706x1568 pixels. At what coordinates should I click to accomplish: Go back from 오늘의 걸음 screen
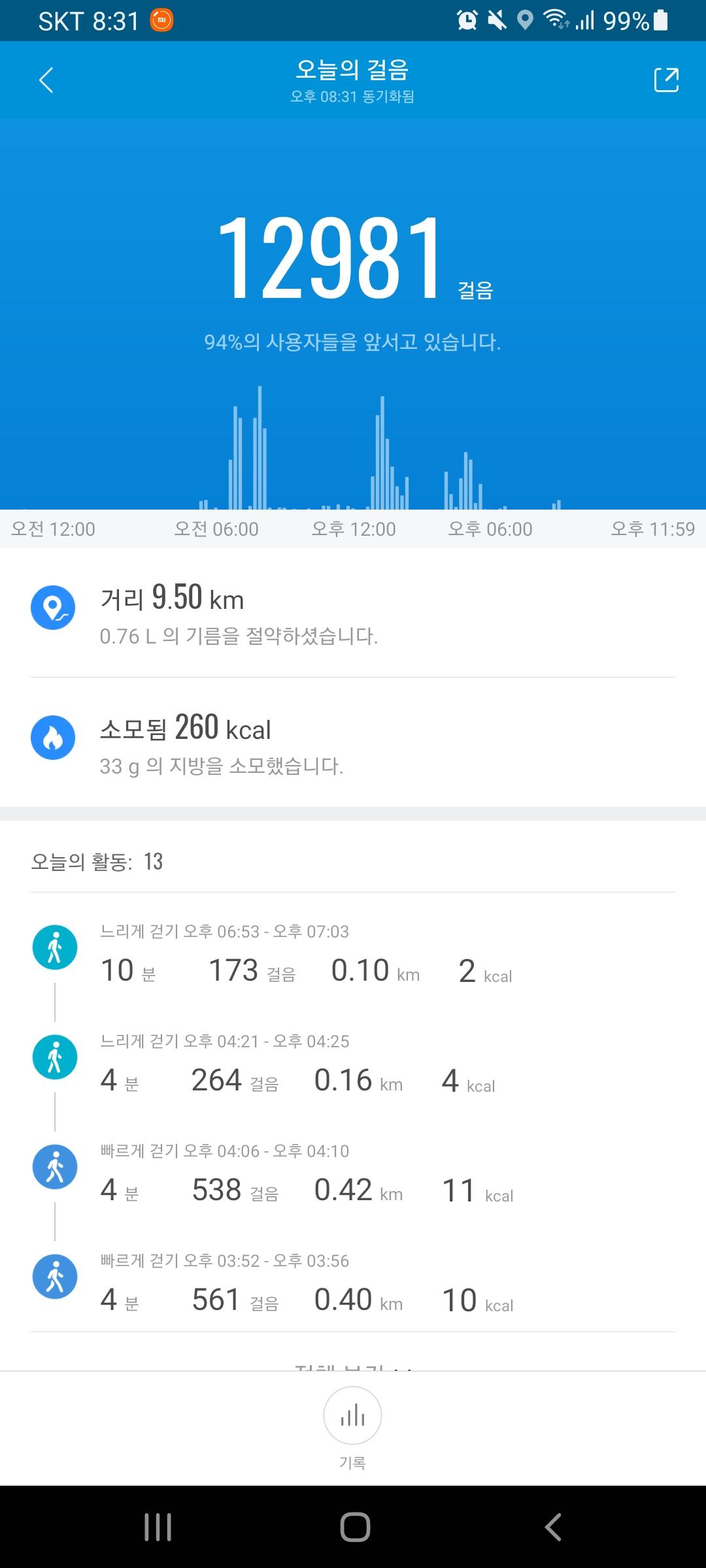(46, 81)
